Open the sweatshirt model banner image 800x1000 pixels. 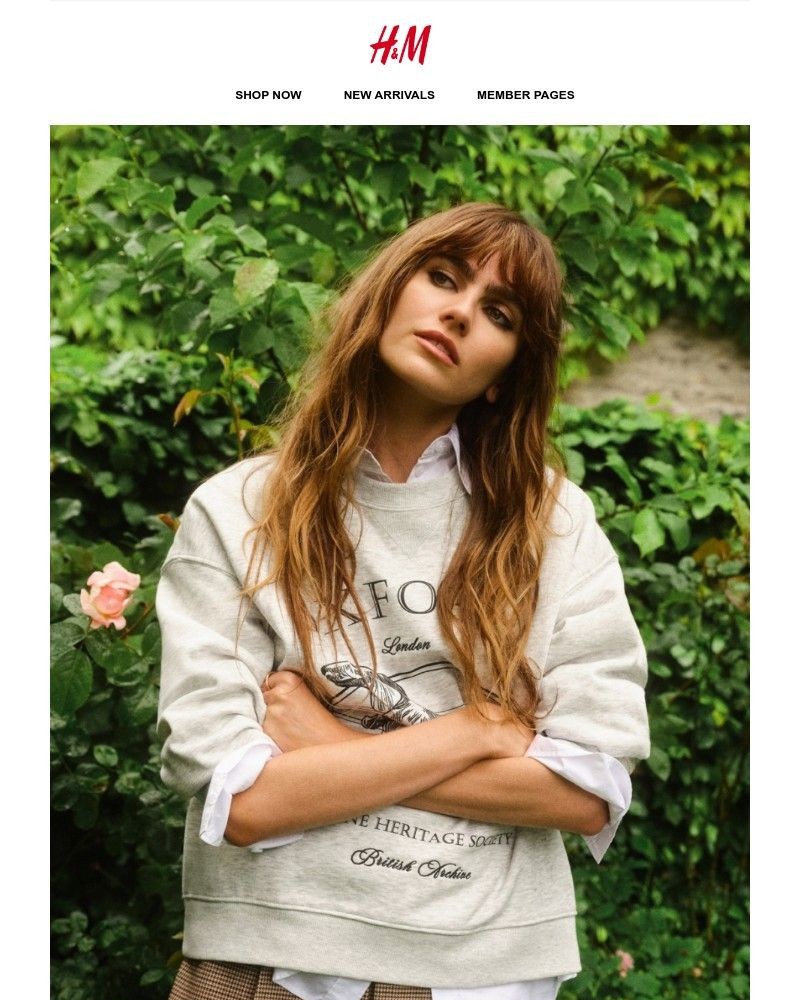tap(400, 560)
